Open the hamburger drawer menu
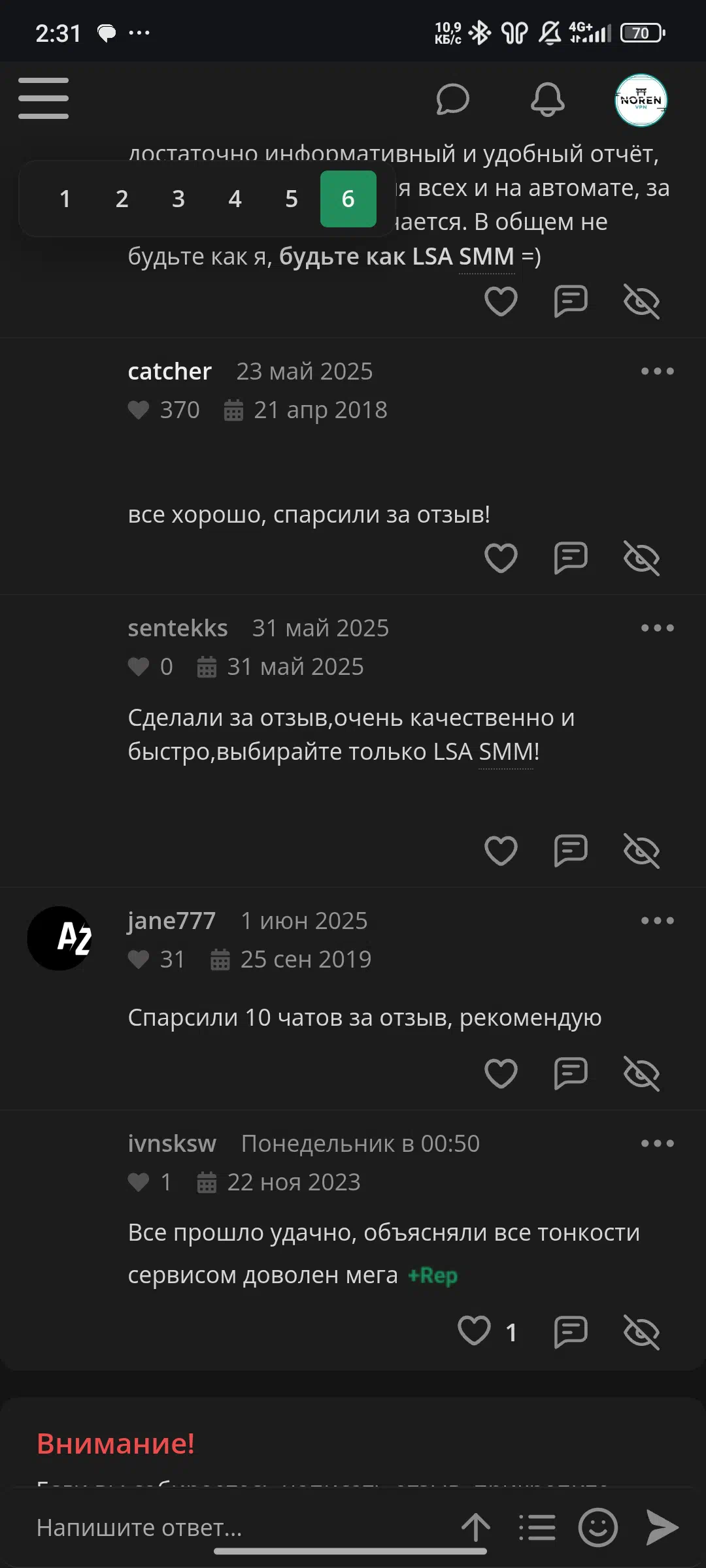 tap(43, 99)
